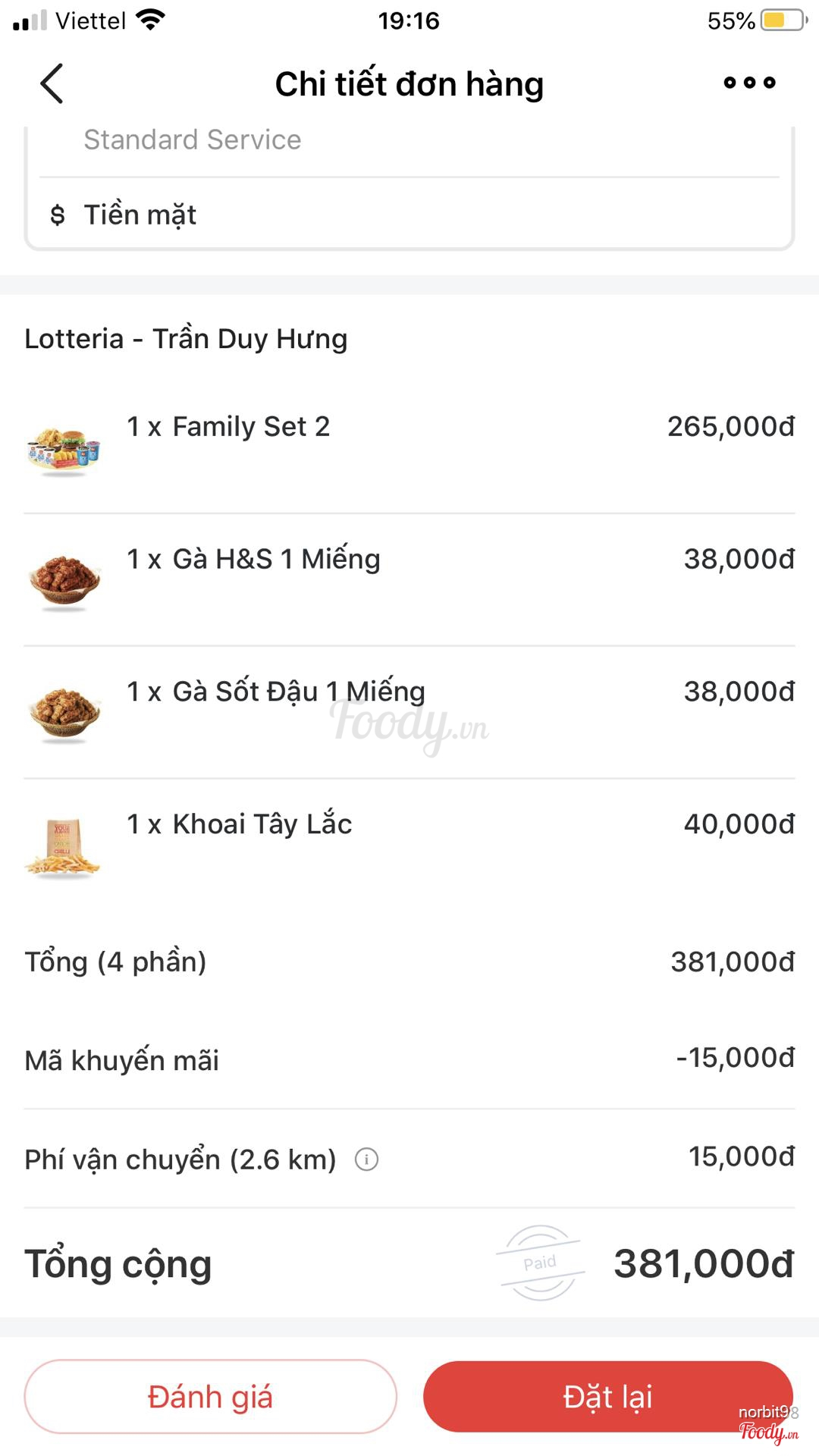Go back from order details

tap(52, 83)
